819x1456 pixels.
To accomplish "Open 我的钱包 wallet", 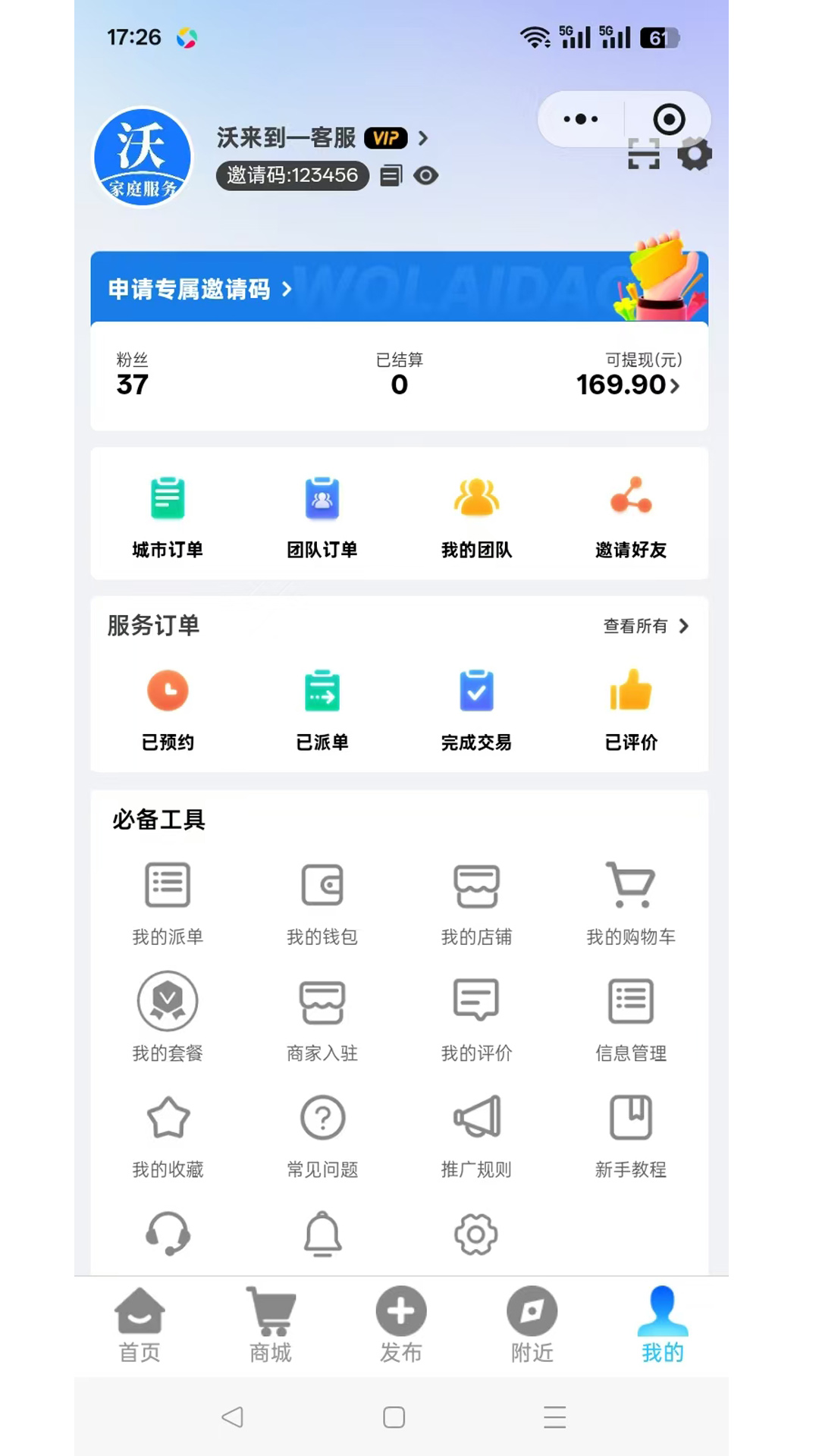I will click(x=322, y=902).
